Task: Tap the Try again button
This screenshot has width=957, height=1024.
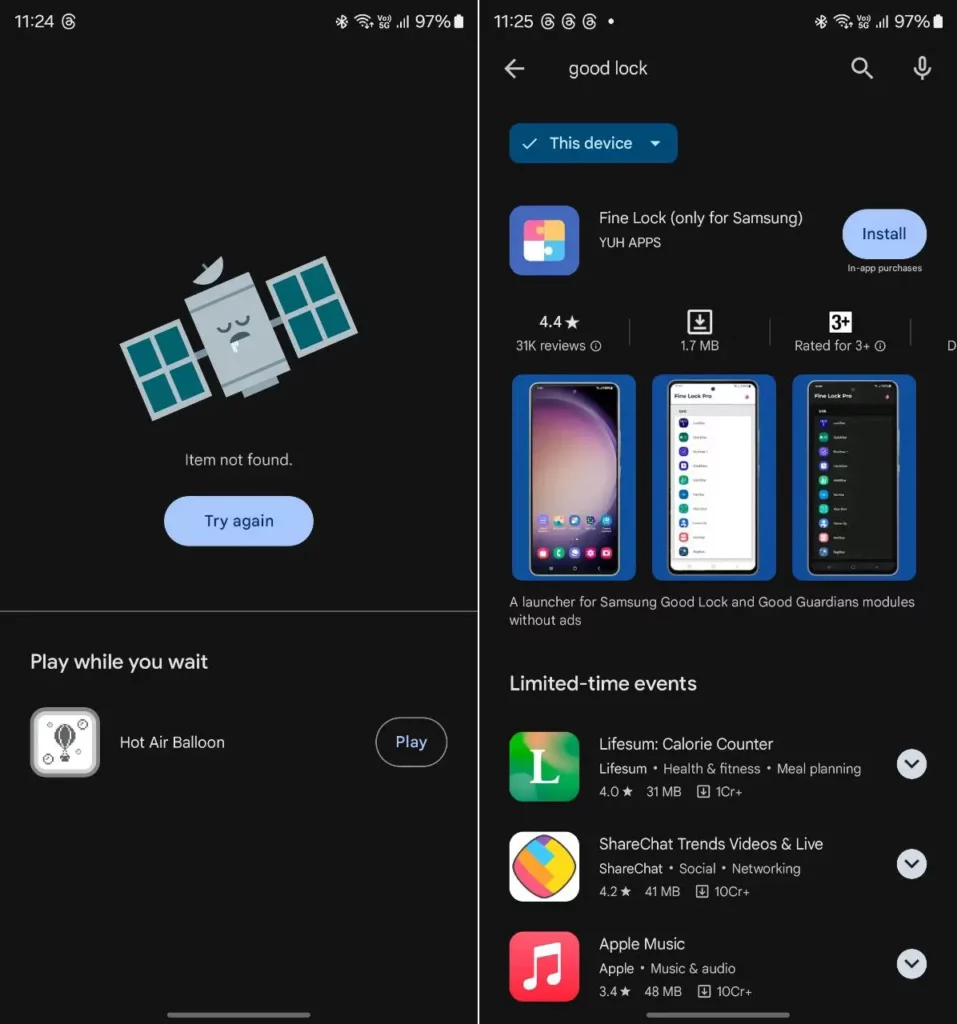Action: pyautogui.click(x=238, y=521)
